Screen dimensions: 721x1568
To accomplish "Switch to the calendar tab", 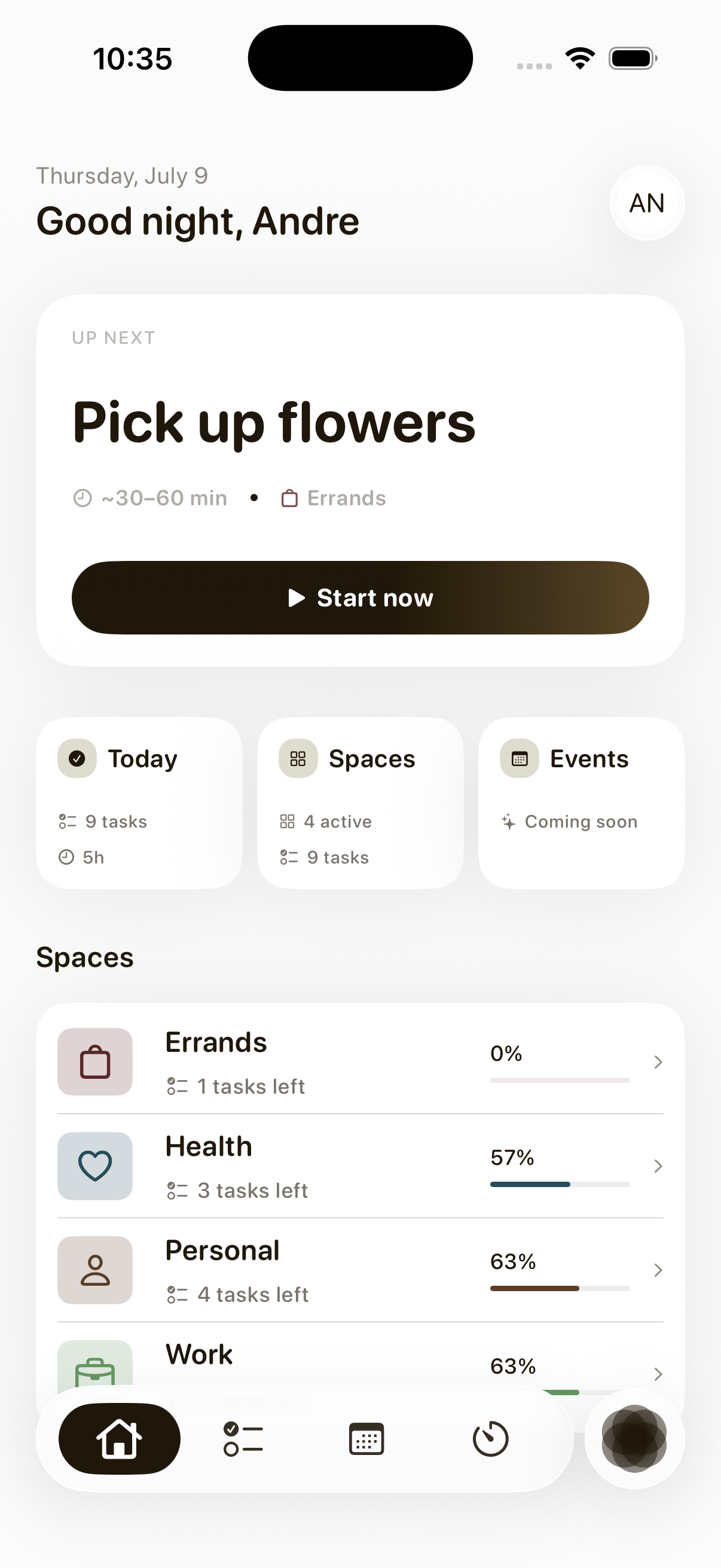I will (366, 1438).
